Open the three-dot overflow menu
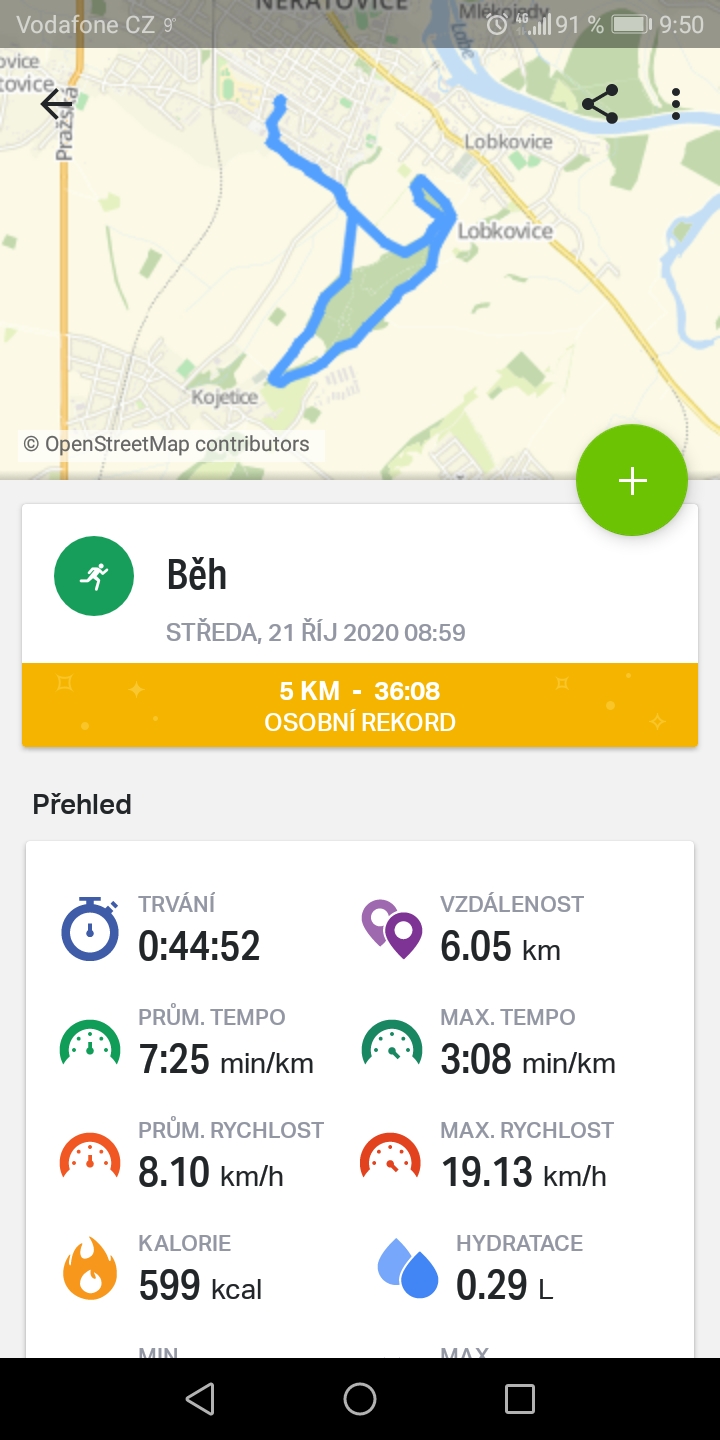 coord(677,104)
